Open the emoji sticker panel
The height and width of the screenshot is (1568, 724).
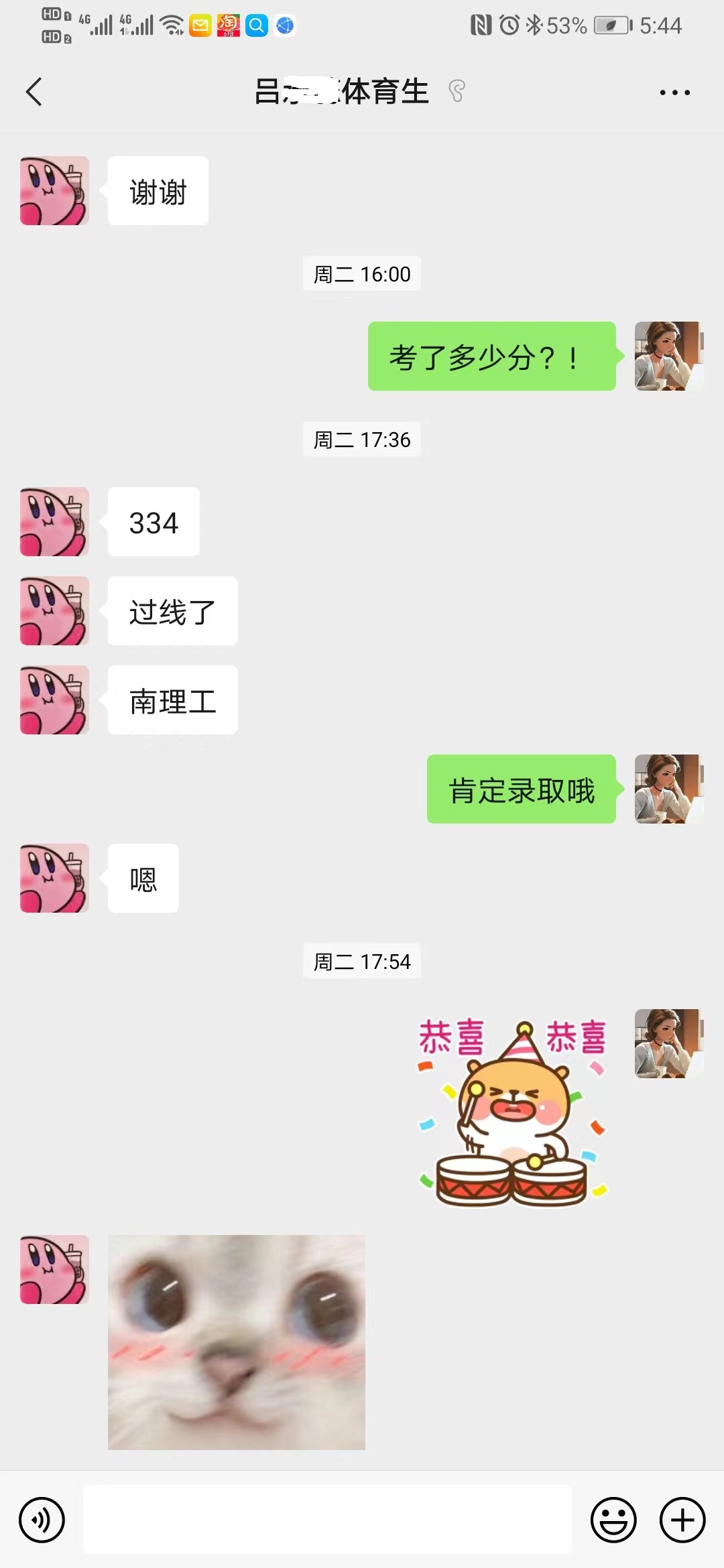pyautogui.click(x=613, y=1520)
